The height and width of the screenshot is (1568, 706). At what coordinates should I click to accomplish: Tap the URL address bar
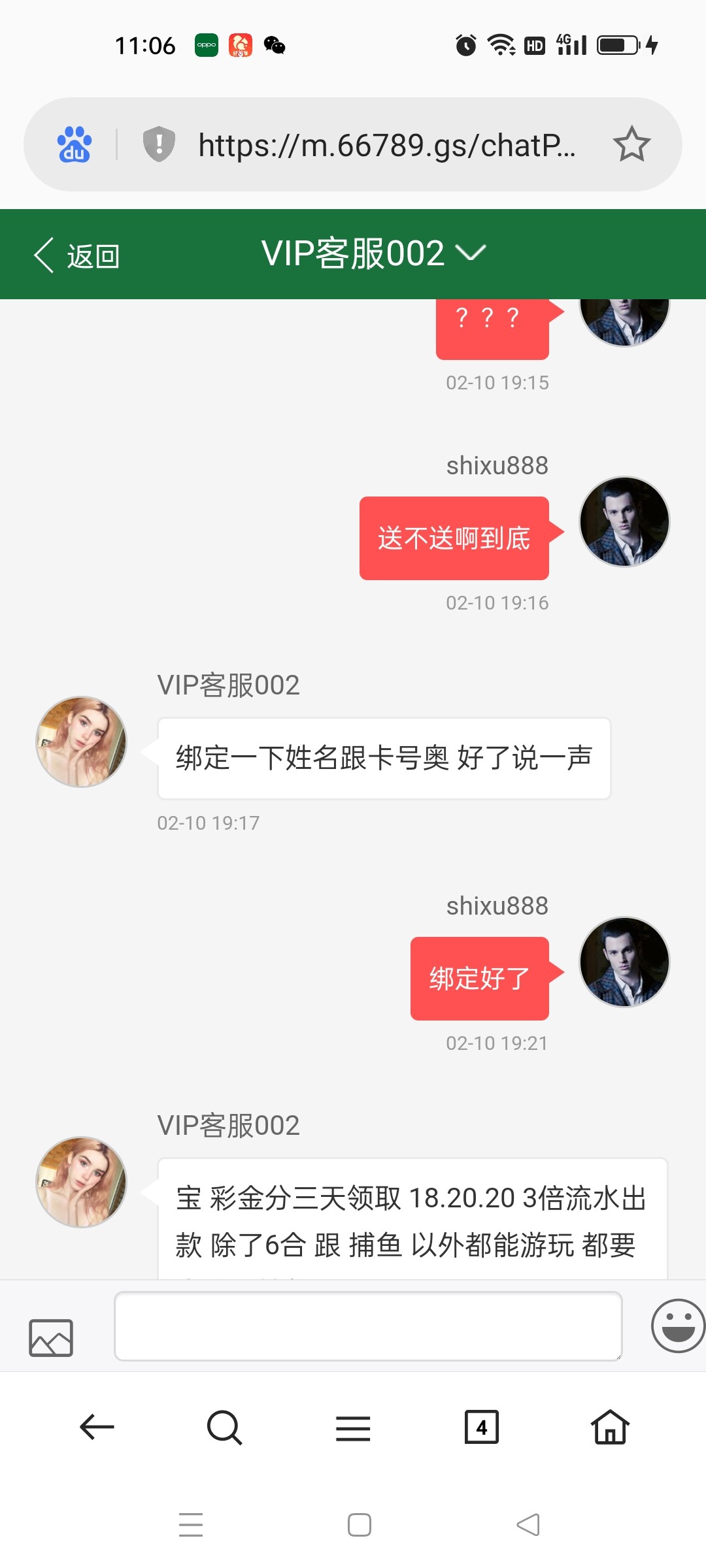point(386,144)
